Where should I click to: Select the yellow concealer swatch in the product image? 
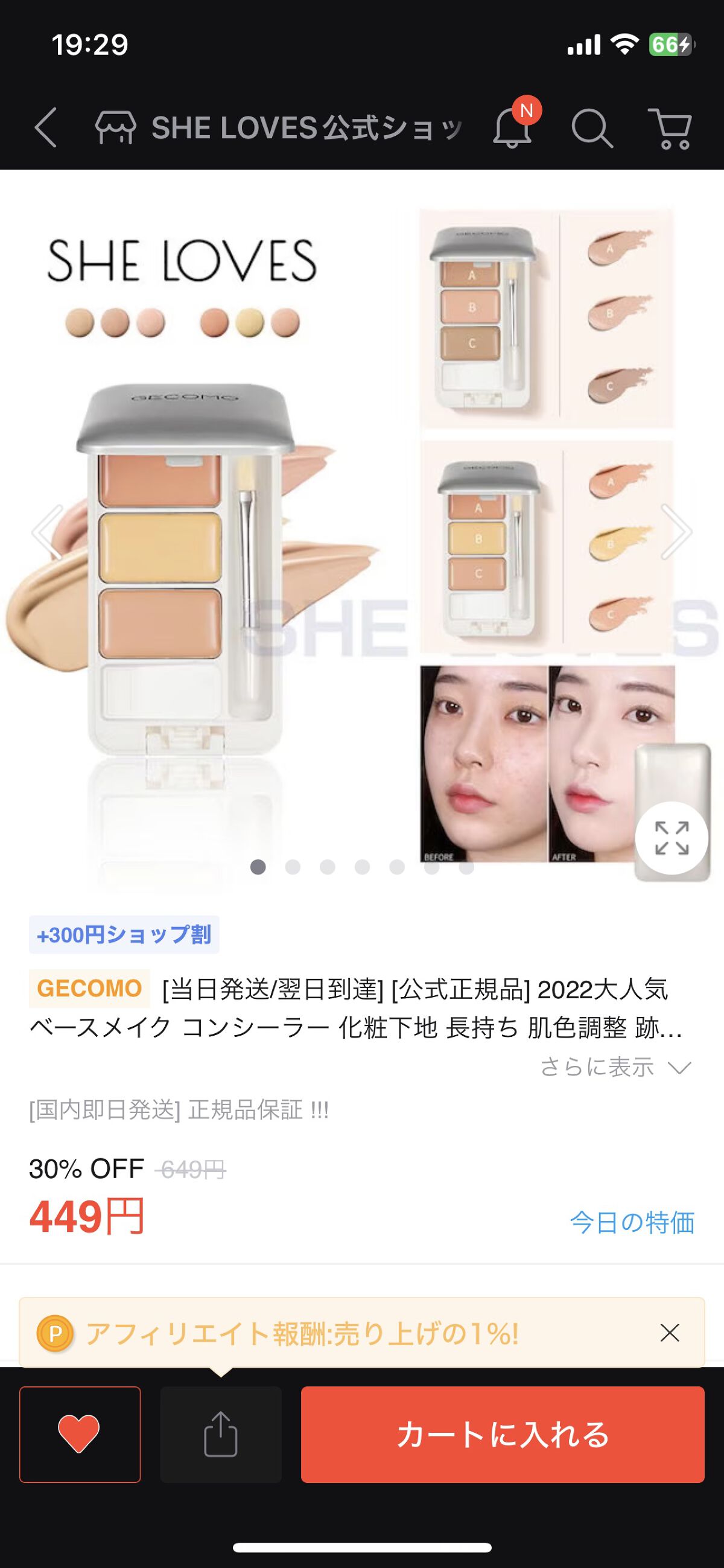click(x=159, y=547)
